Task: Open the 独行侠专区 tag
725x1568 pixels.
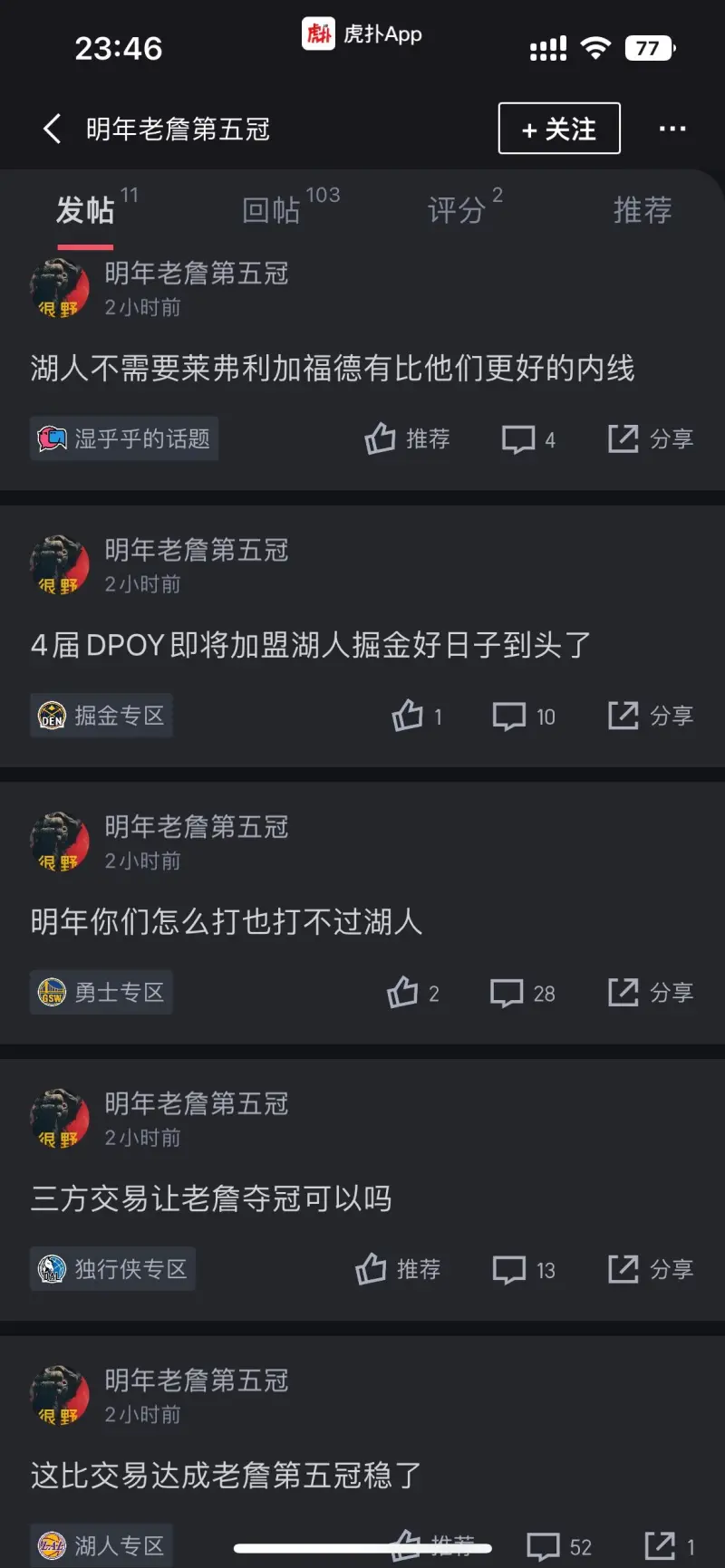Action: click(x=112, y=1269)
